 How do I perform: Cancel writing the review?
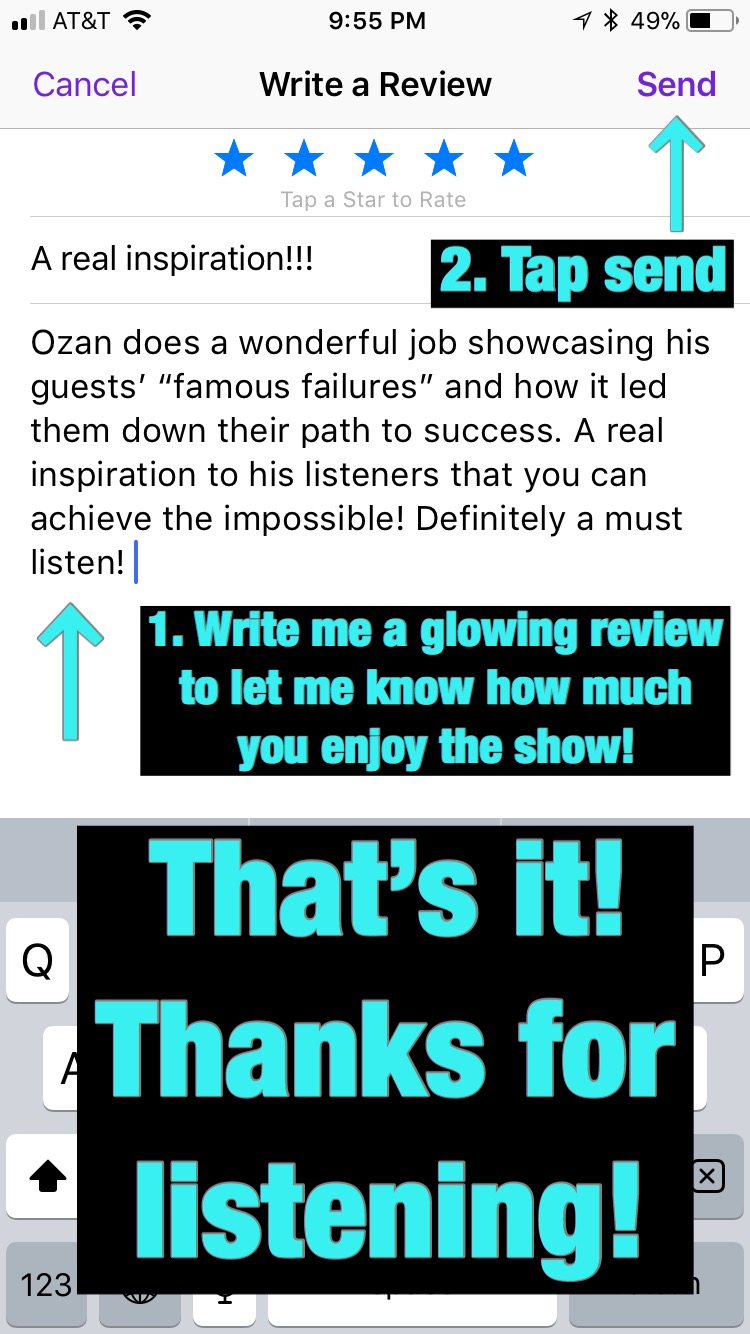(85, 84)
